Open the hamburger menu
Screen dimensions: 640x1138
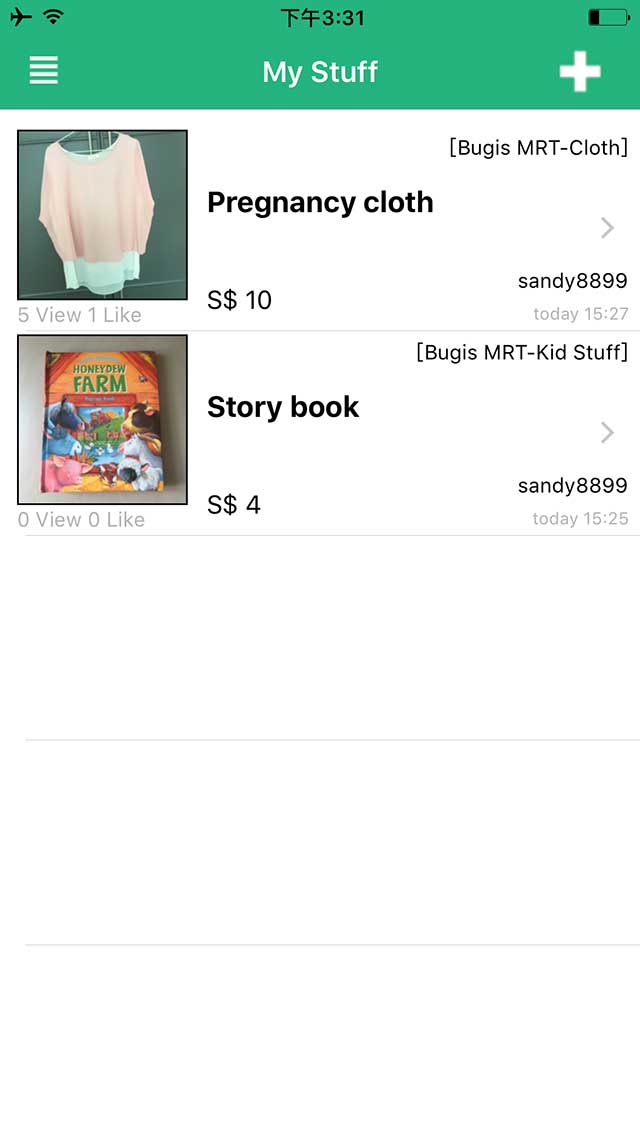click(x=43, y=71)
